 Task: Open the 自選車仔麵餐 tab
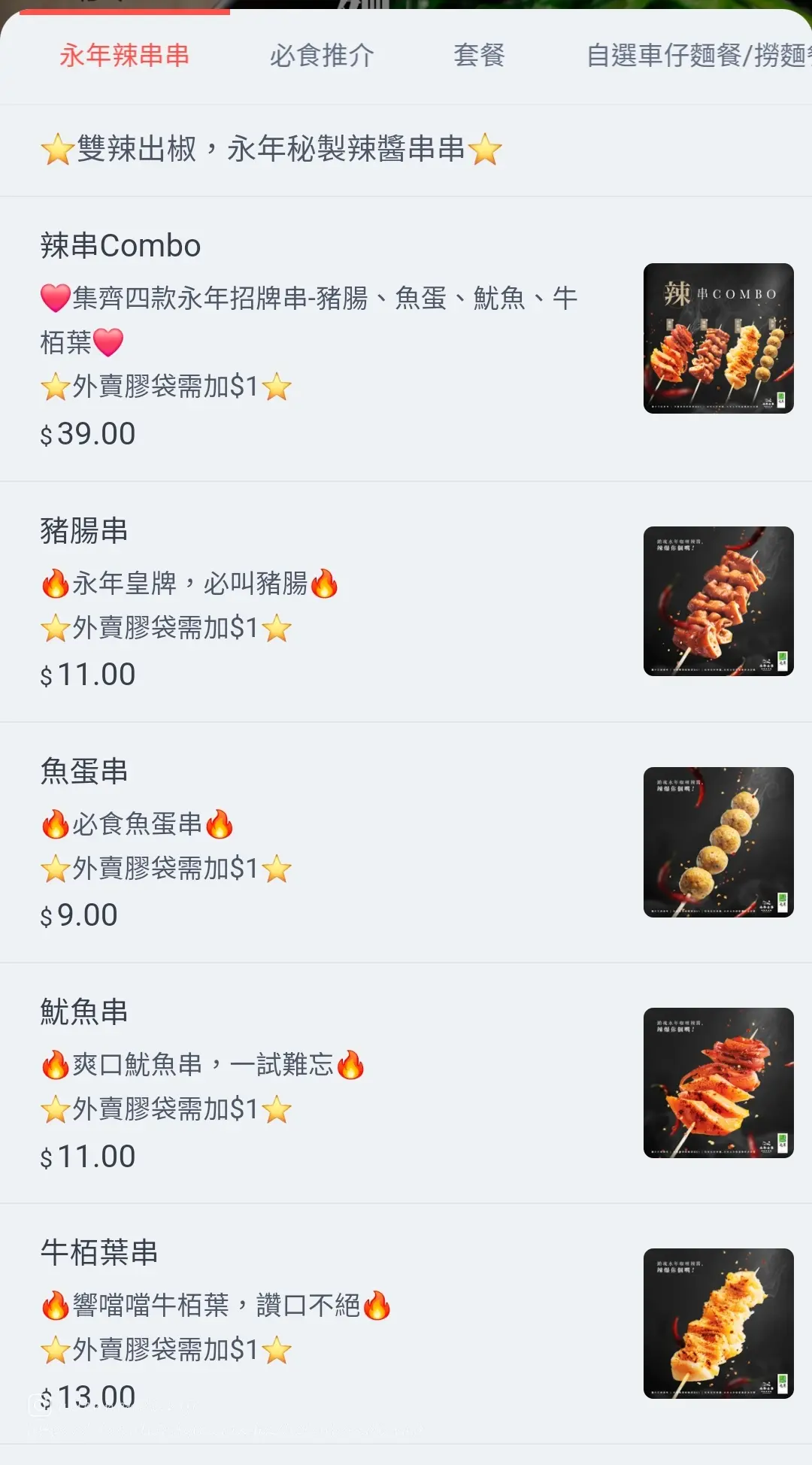[x=695, y=56]
